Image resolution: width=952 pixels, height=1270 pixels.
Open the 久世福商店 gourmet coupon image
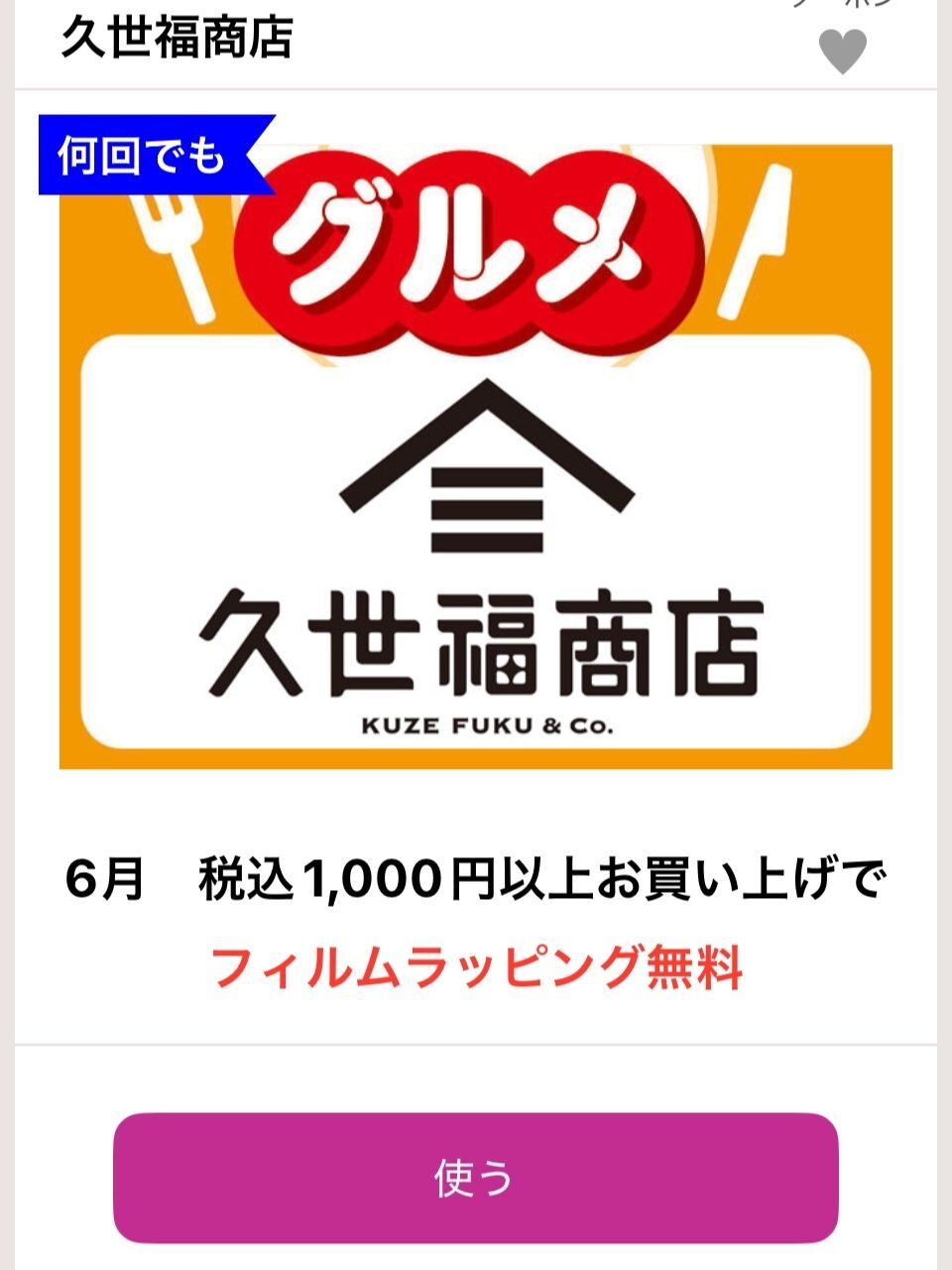point(475,456)
